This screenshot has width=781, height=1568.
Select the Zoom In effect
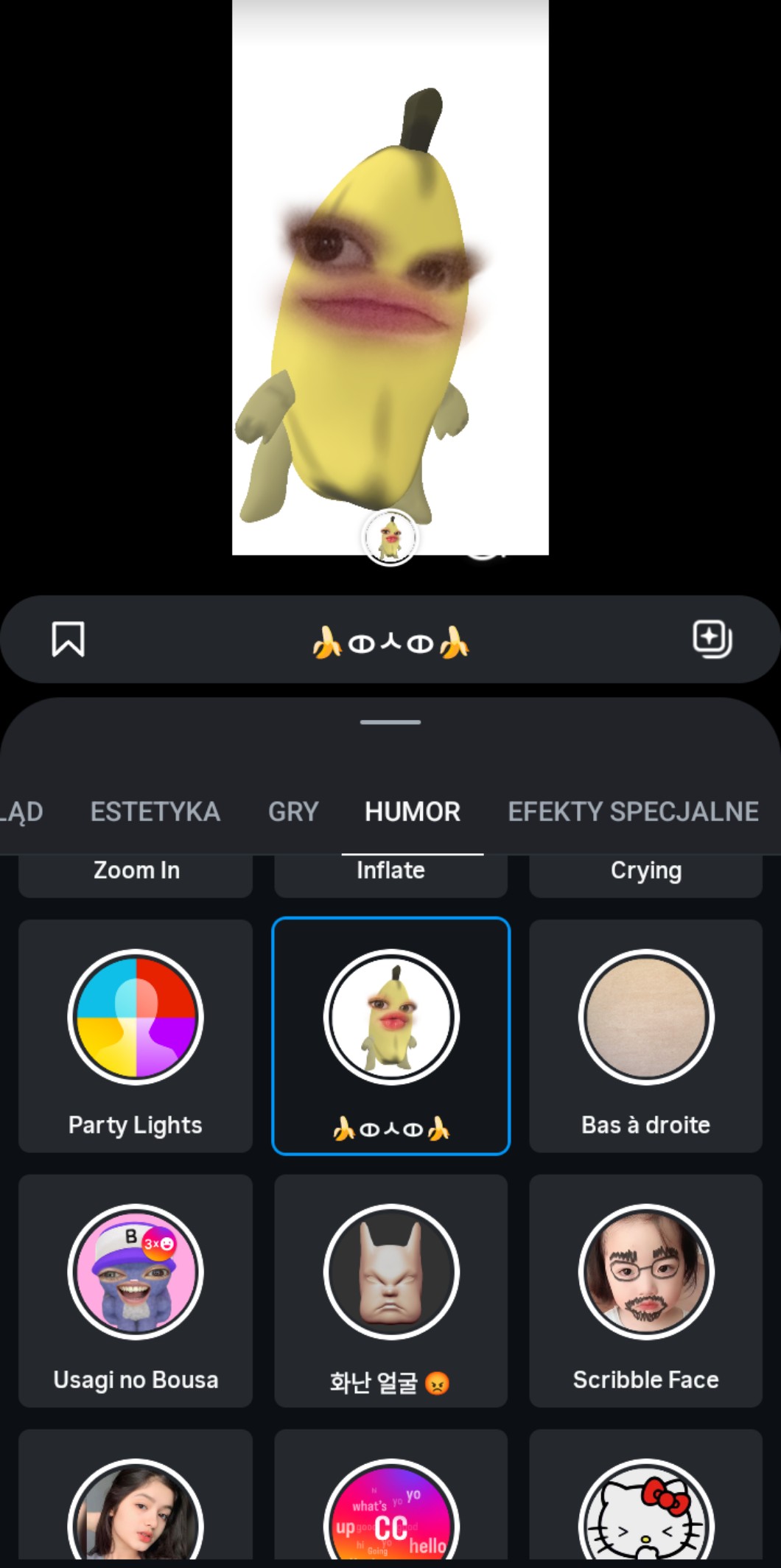coord(136,875)
